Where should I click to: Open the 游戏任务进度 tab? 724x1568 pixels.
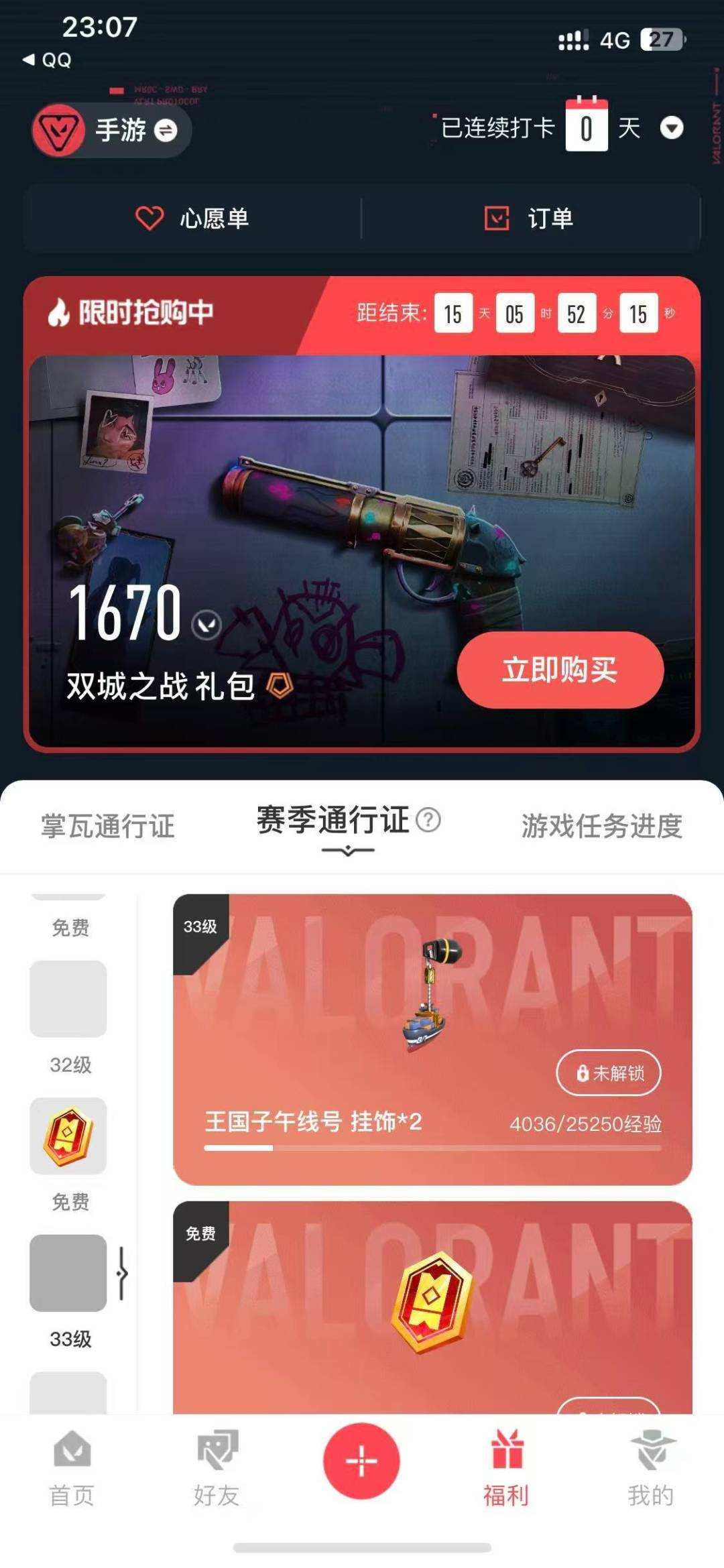(601, 828)
